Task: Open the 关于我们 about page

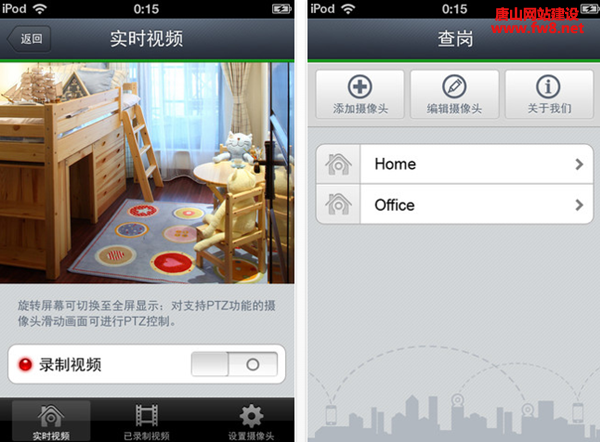Action: coord(548,94)
